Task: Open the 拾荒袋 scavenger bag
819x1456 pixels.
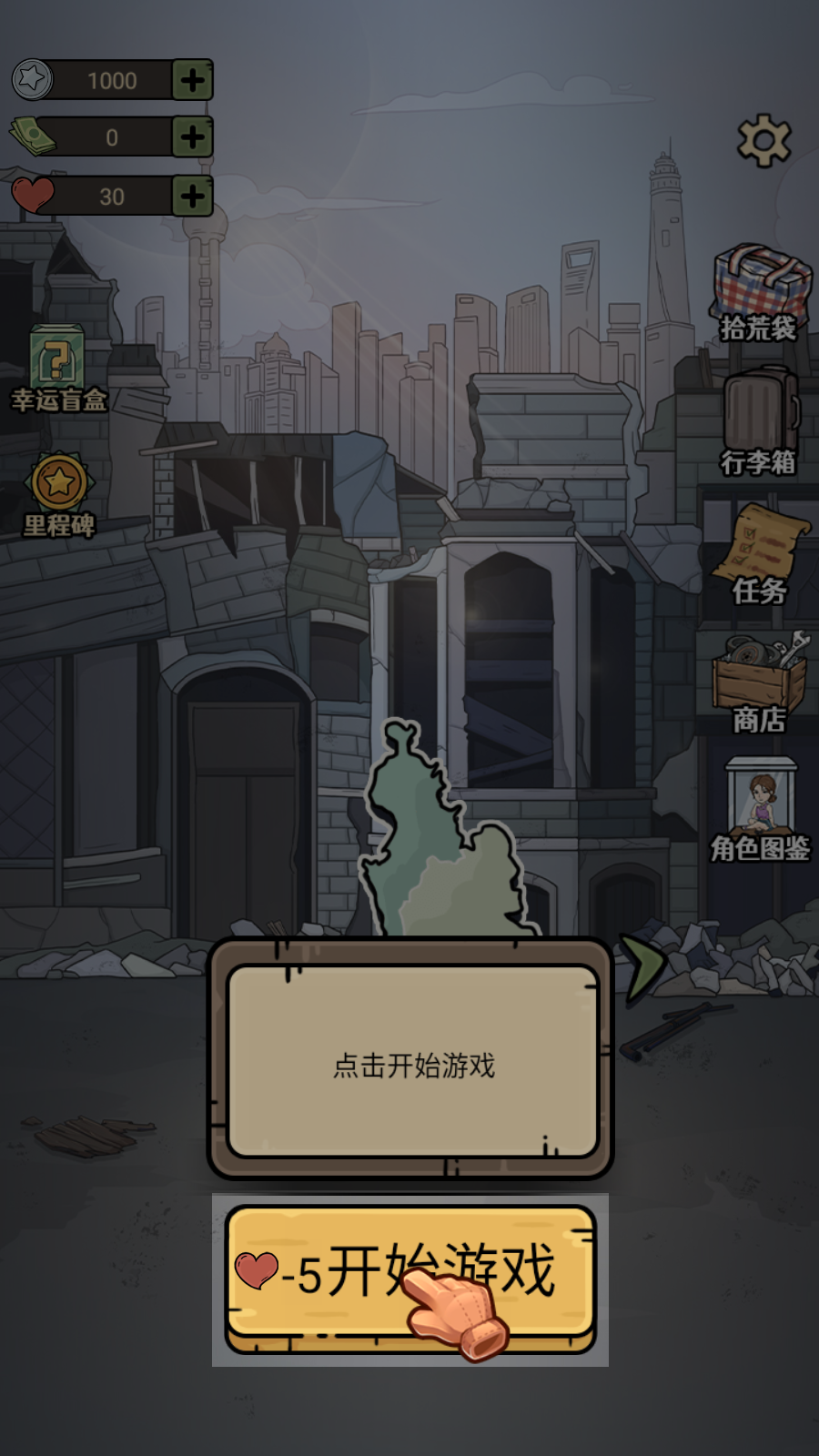Action: (760, 292)
